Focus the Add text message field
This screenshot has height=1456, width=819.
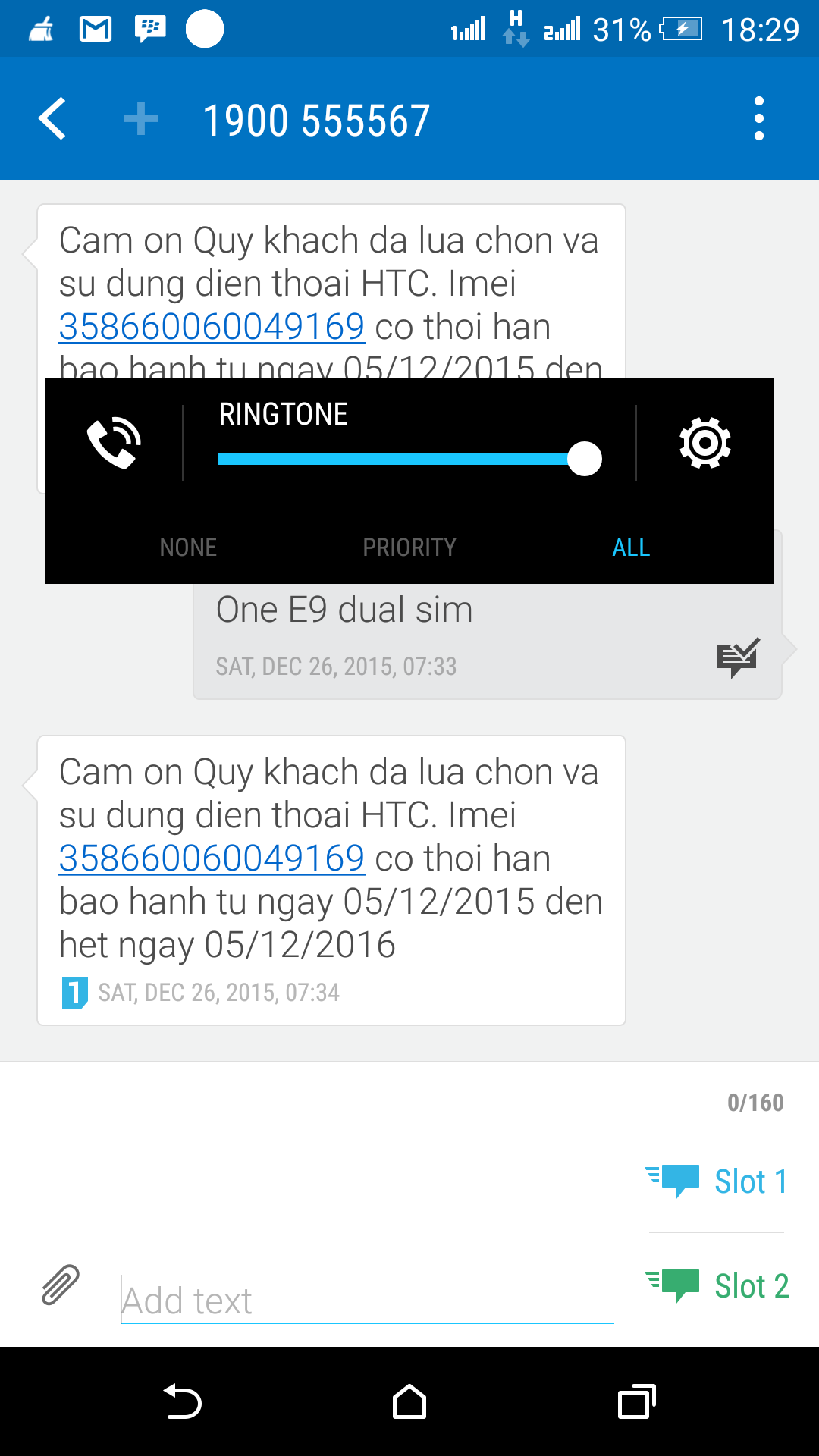pyautogui.click(x=367, y=1301)
